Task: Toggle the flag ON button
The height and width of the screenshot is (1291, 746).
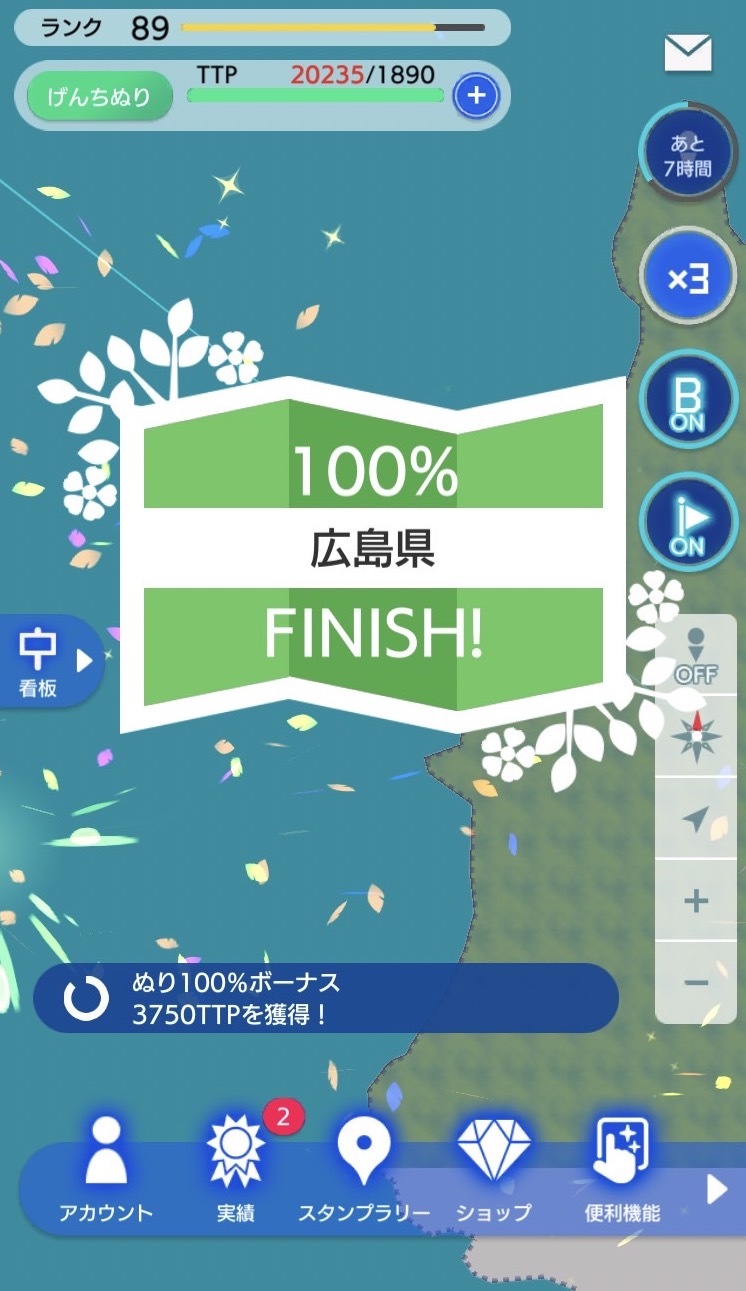Action: pos(688,523)
